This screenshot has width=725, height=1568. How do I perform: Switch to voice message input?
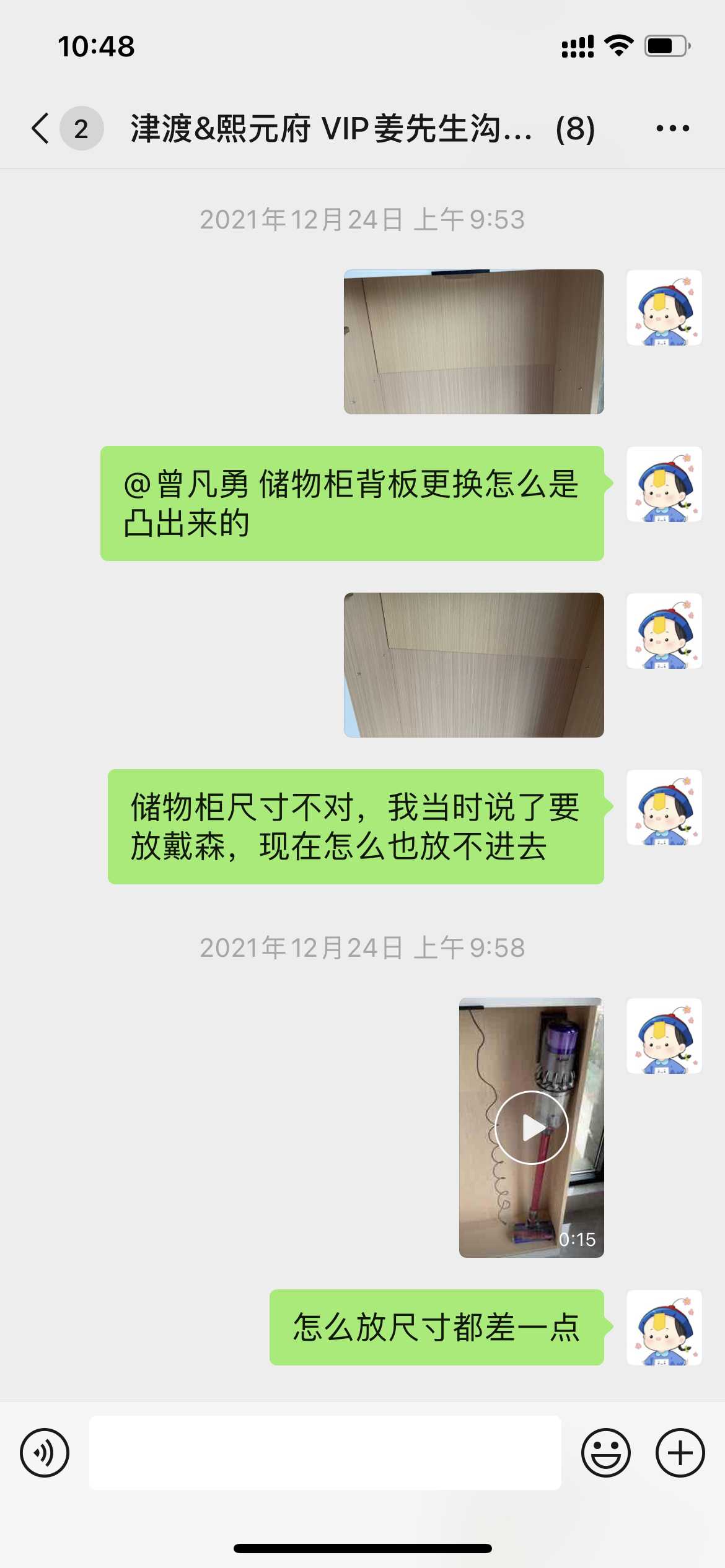click(x=45, y=1453)
